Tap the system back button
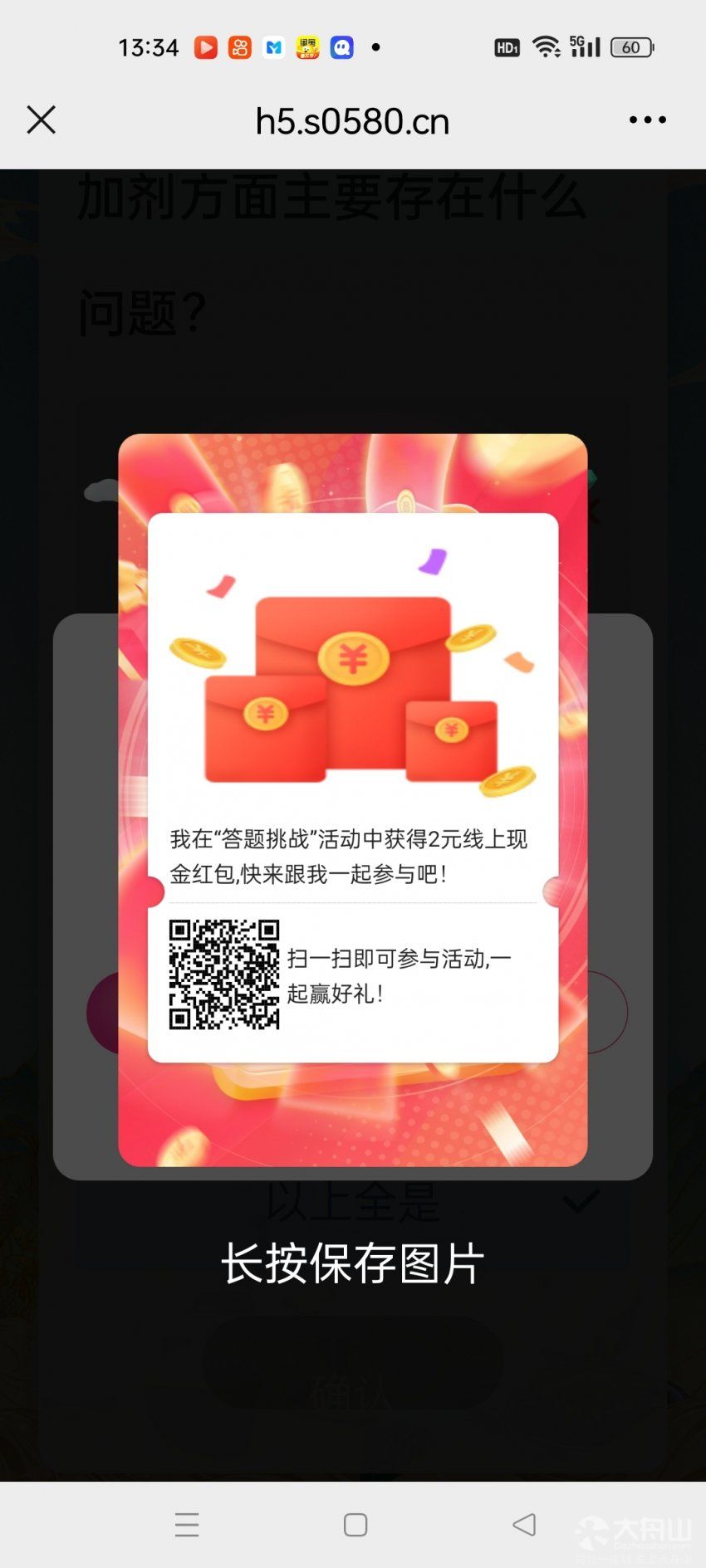 coord(524,1524)
